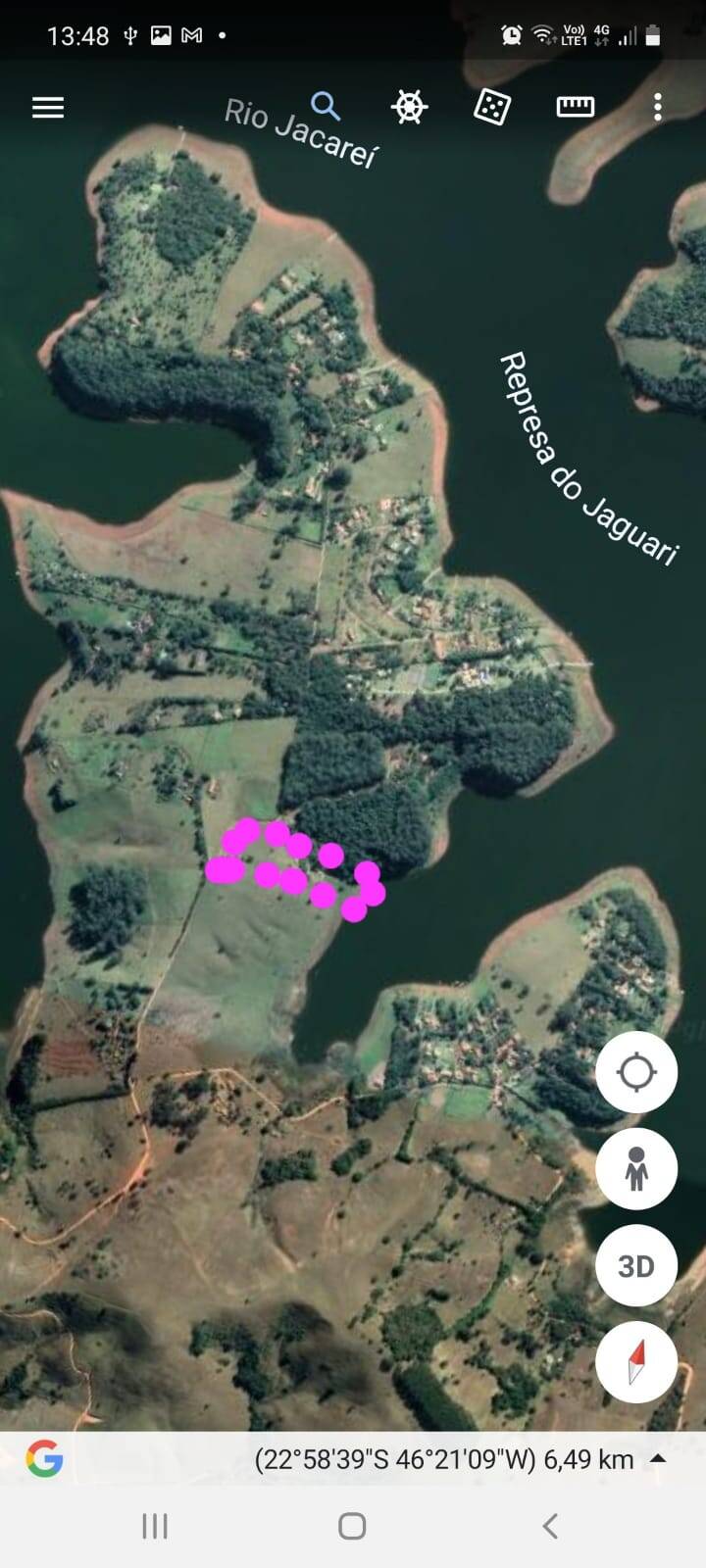Expand the coordinates info bar

click(659, 1458)
